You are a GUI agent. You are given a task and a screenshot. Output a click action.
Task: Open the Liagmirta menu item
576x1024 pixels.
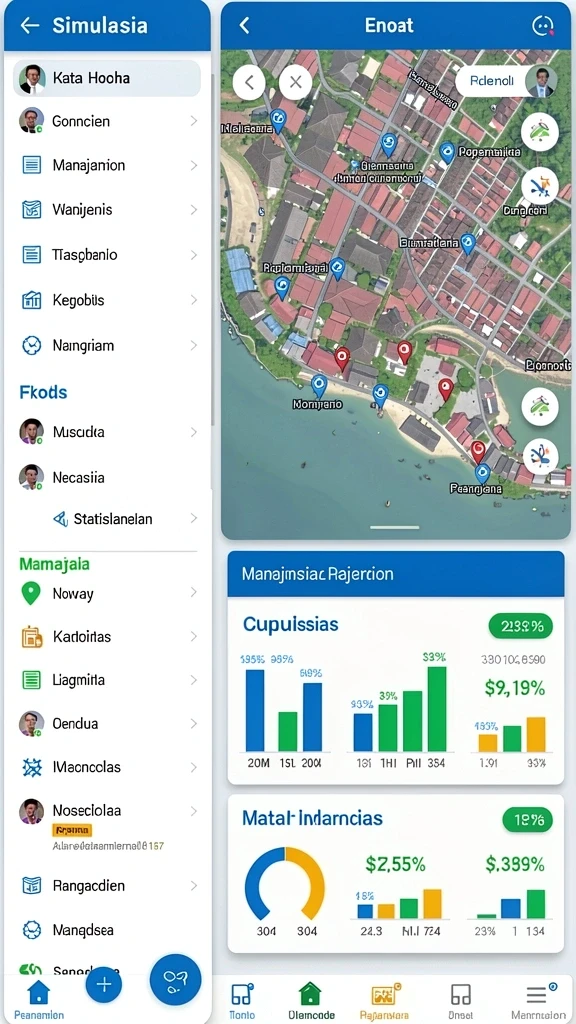tap(107, 680)
